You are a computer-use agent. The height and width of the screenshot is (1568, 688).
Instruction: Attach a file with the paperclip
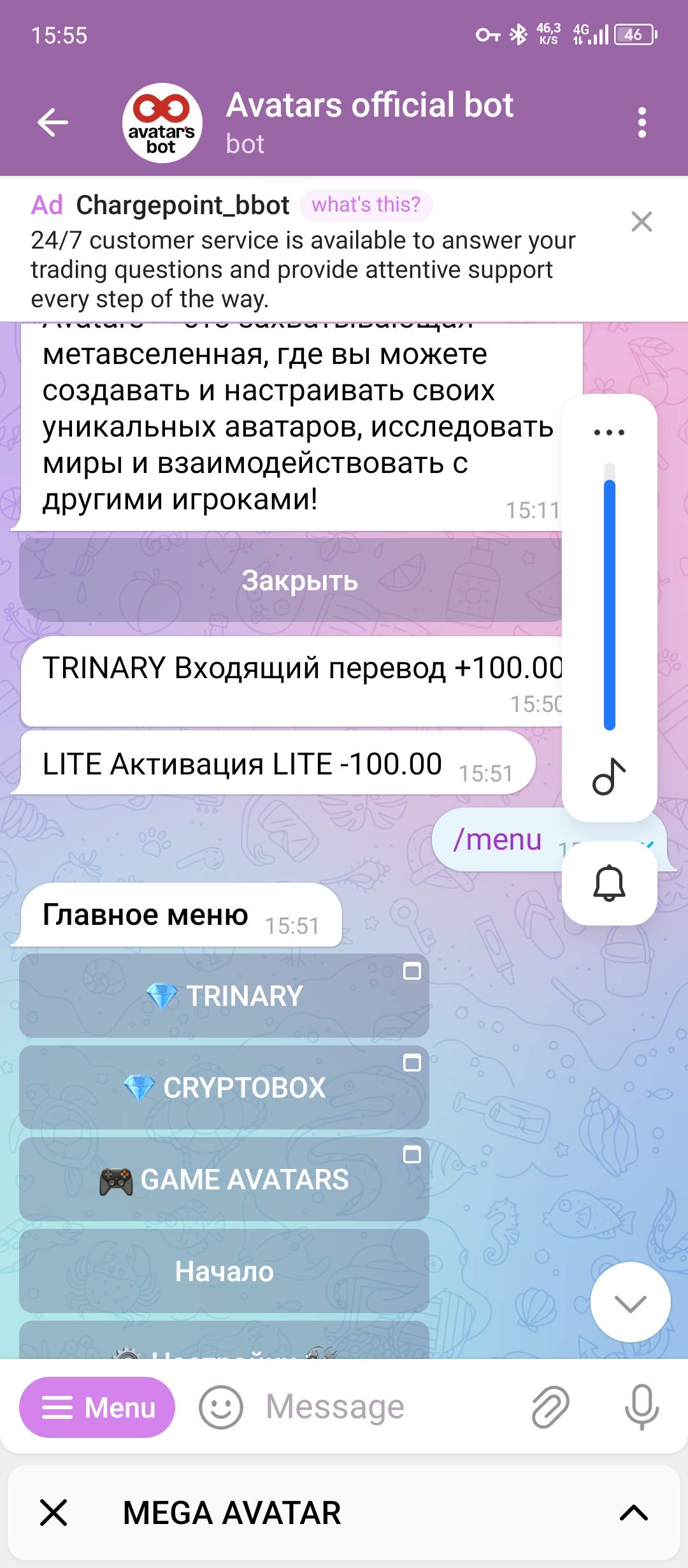(550, 1407)
